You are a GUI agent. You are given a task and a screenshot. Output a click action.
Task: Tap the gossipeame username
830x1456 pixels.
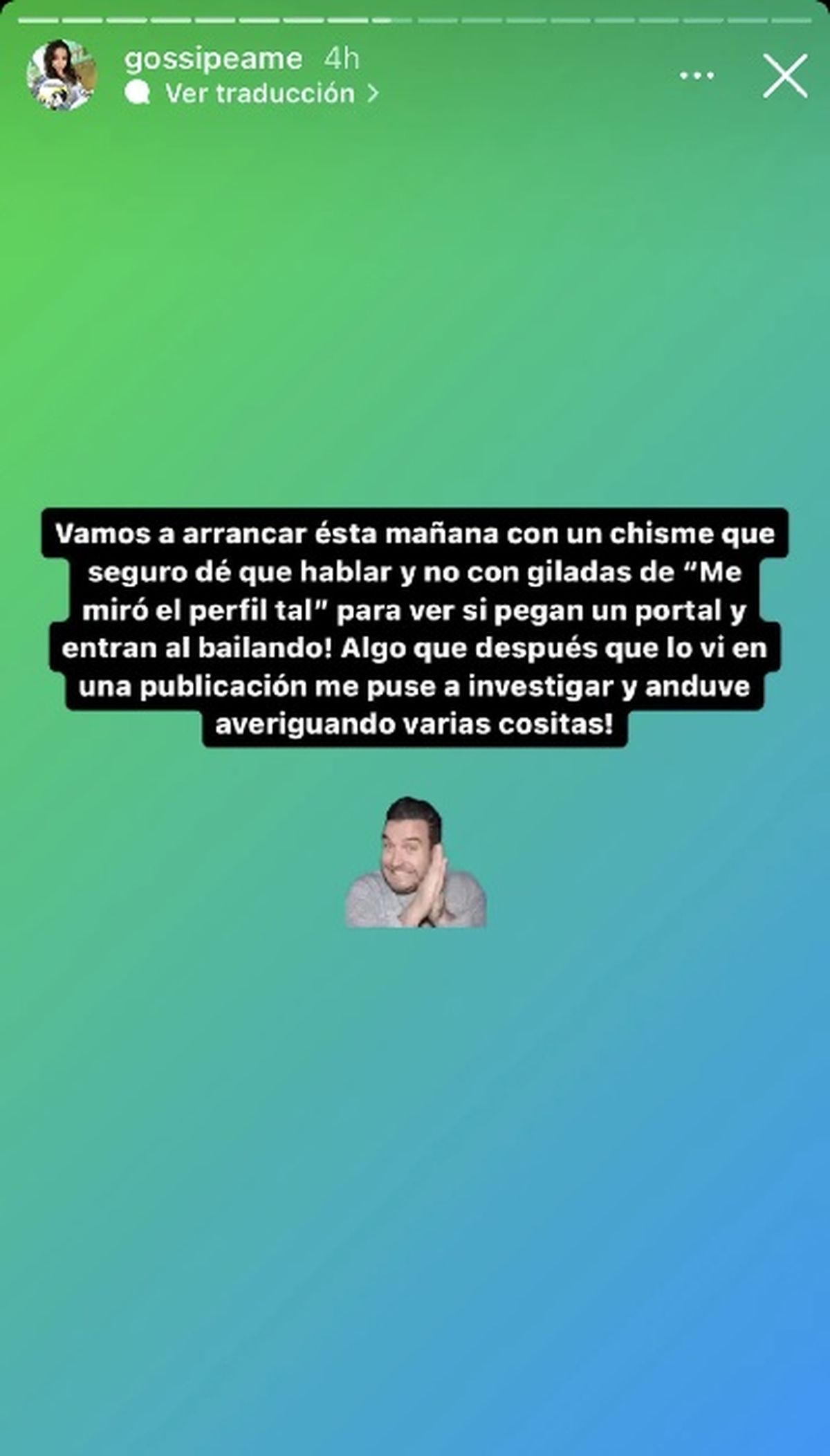(213, 59)
